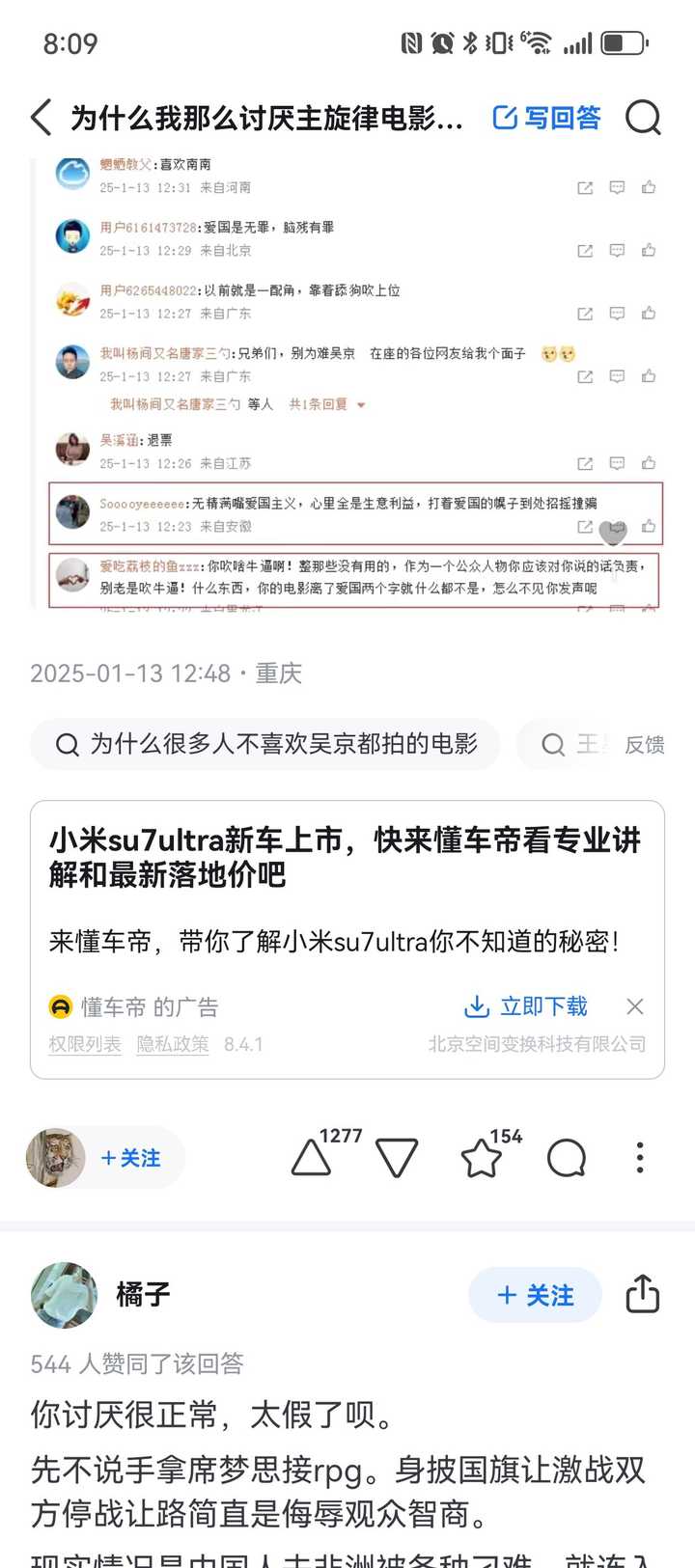This screenshot has height=1568, width=695.
Task: Open the three-dot more options menu
Action: tap(640, 1157)
